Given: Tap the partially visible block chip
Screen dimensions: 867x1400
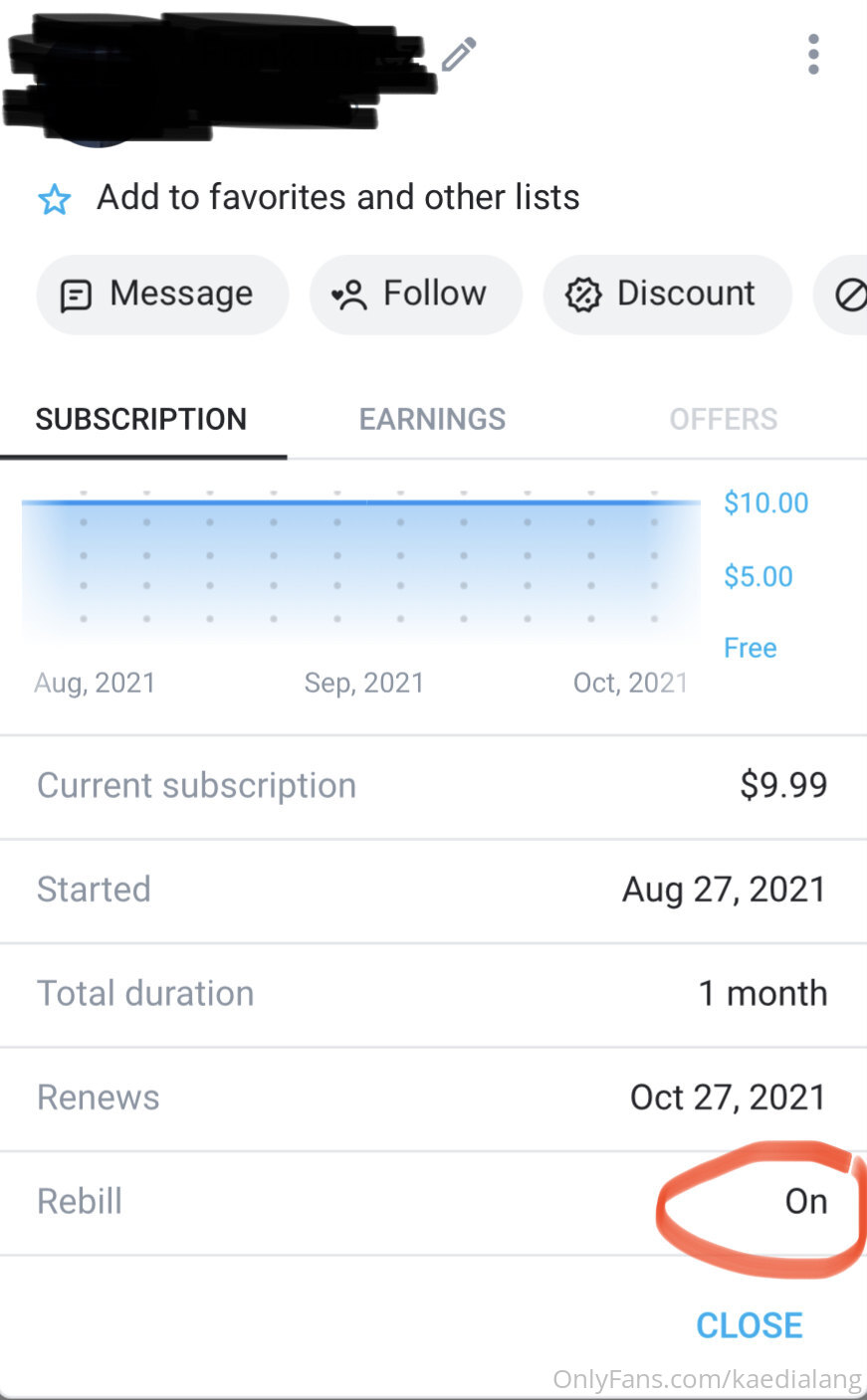Looking at the screenshot, I should click(842, 295).
